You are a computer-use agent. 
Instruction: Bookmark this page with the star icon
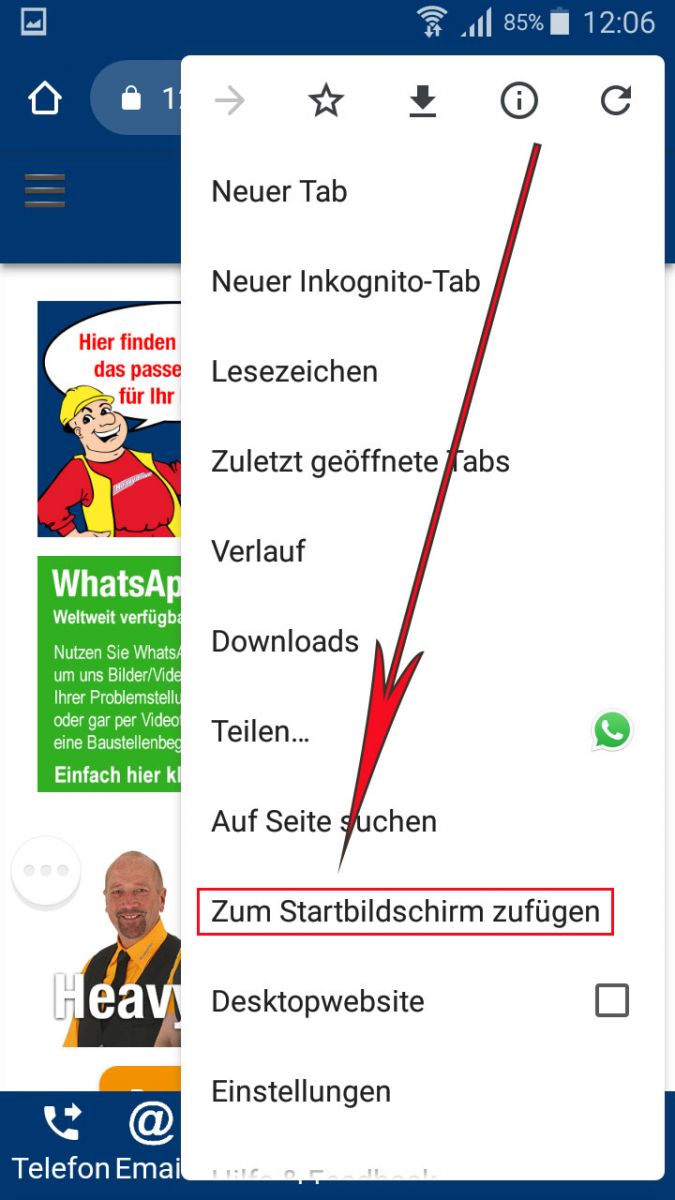pos(326,100)
